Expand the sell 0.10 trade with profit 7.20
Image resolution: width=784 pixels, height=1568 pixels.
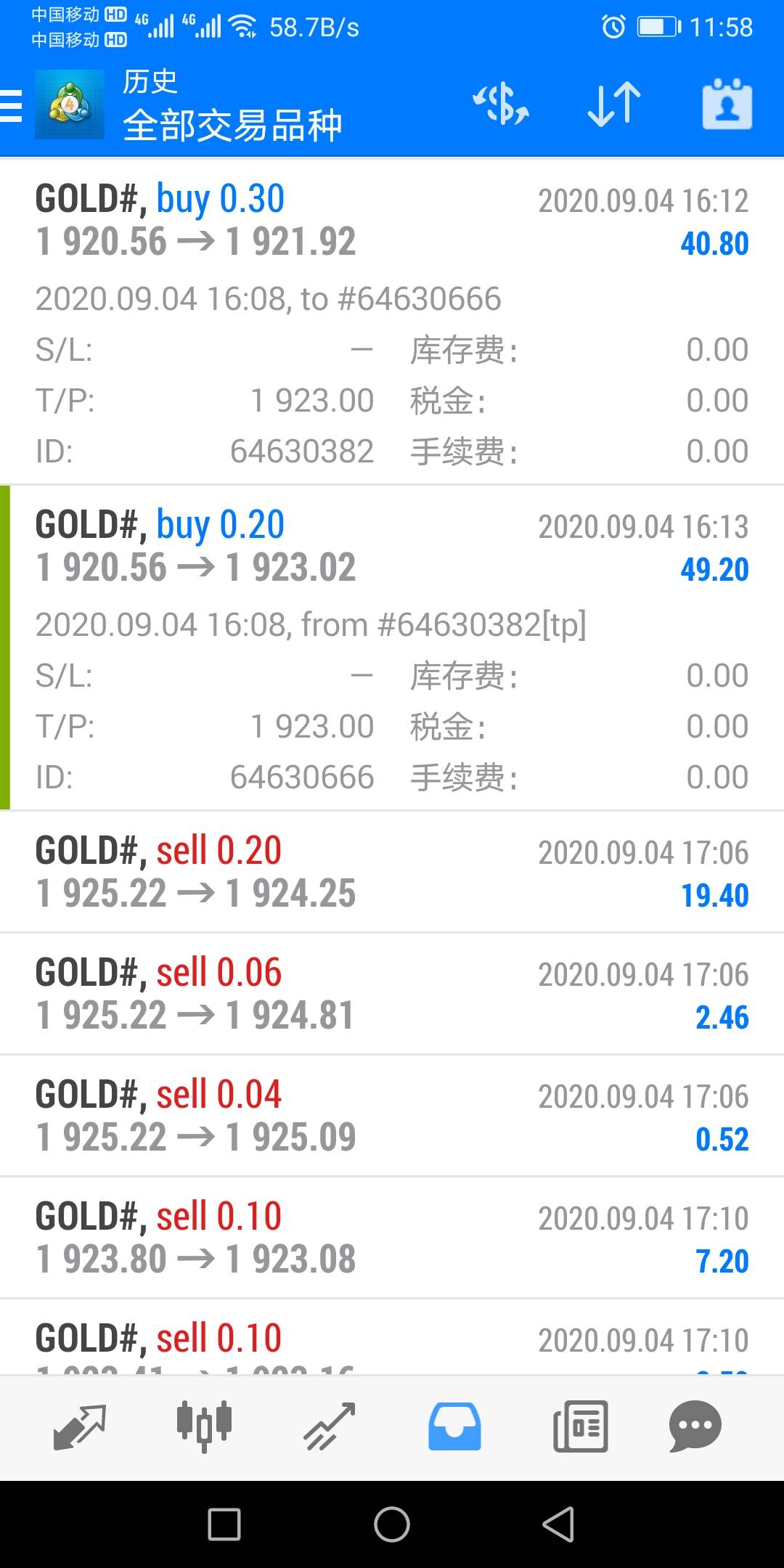(x=392, y=1238)
